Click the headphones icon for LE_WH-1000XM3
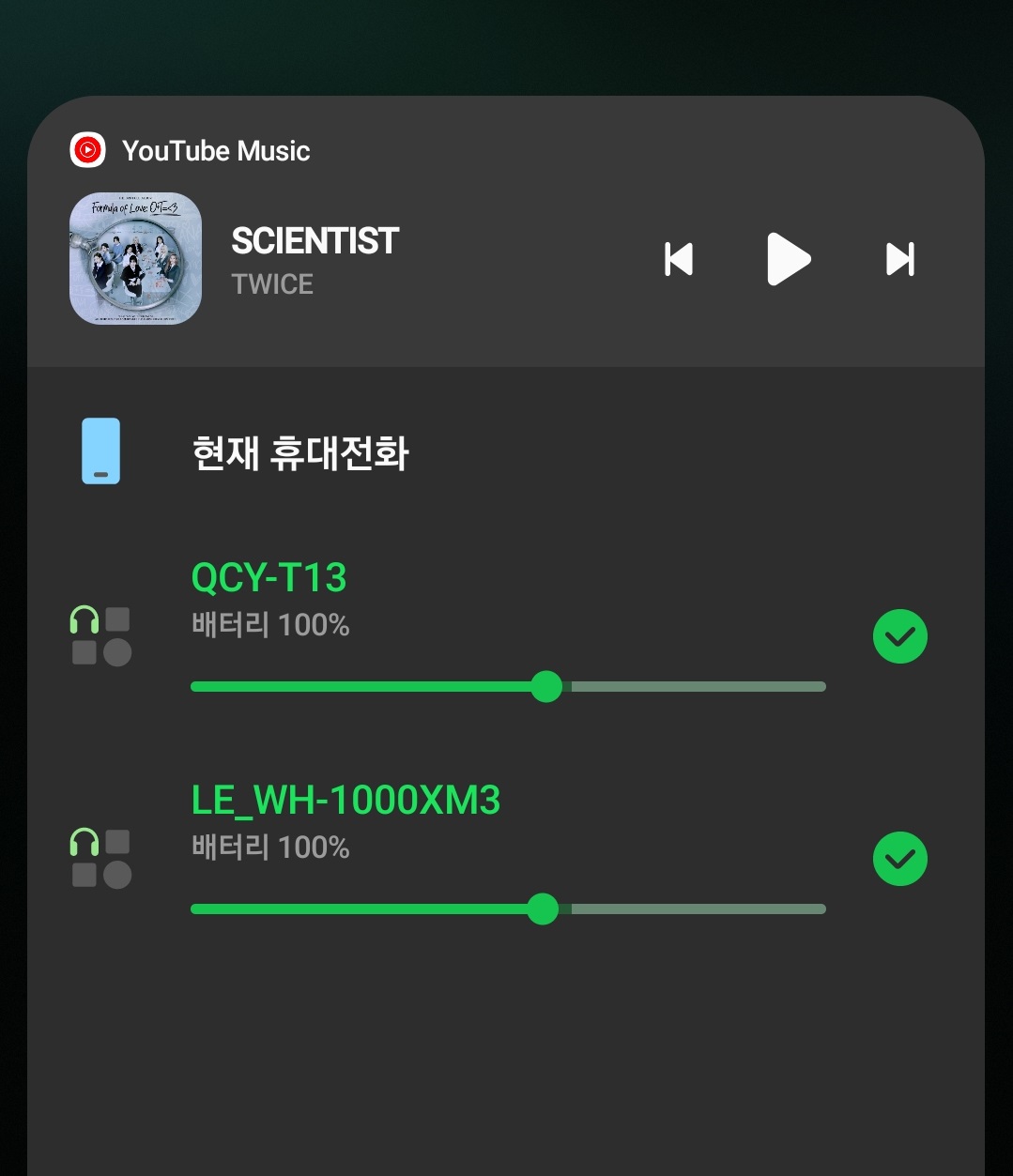This screenshot has width=1013, height=1176. pos(84,843)
